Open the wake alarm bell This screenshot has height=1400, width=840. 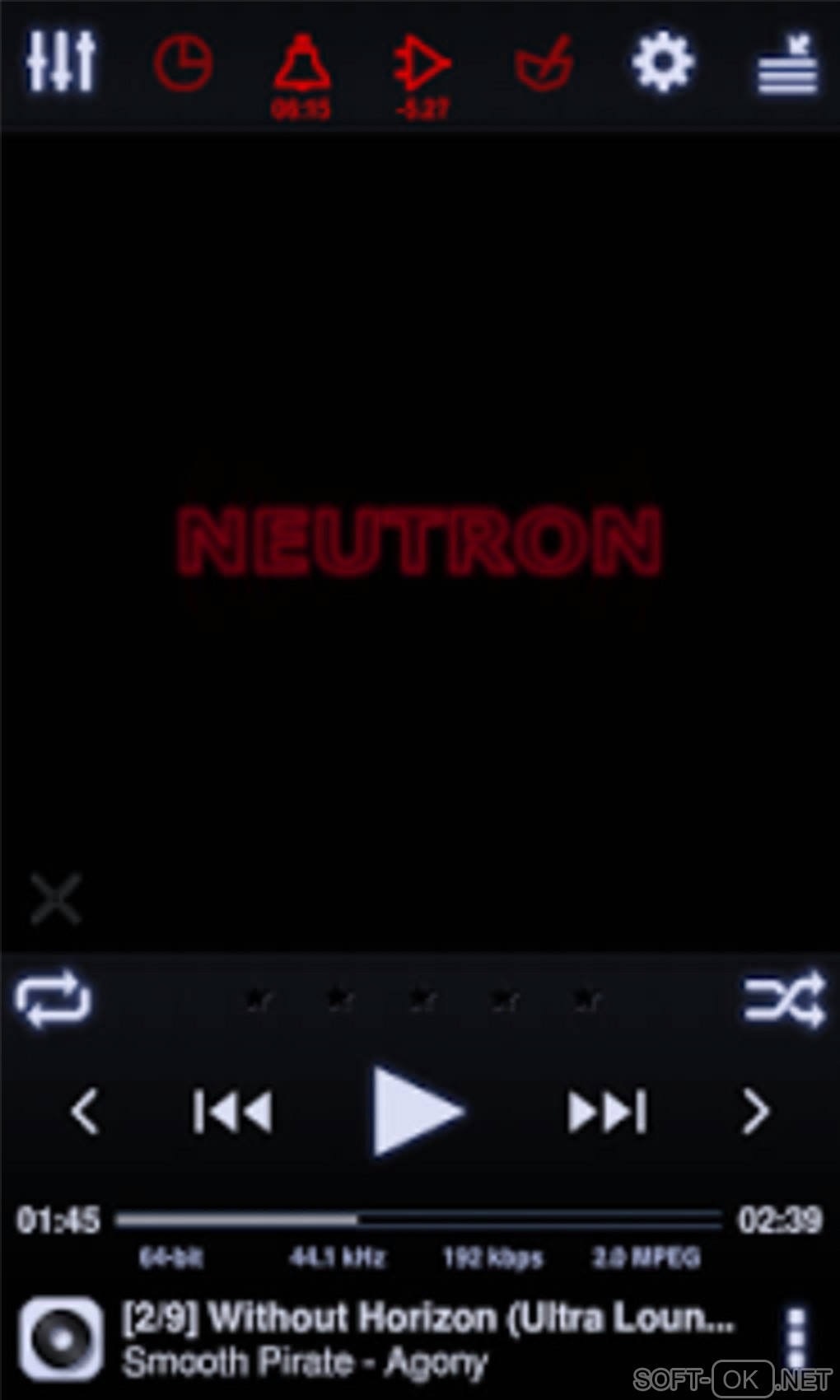(x=301, y=66)
